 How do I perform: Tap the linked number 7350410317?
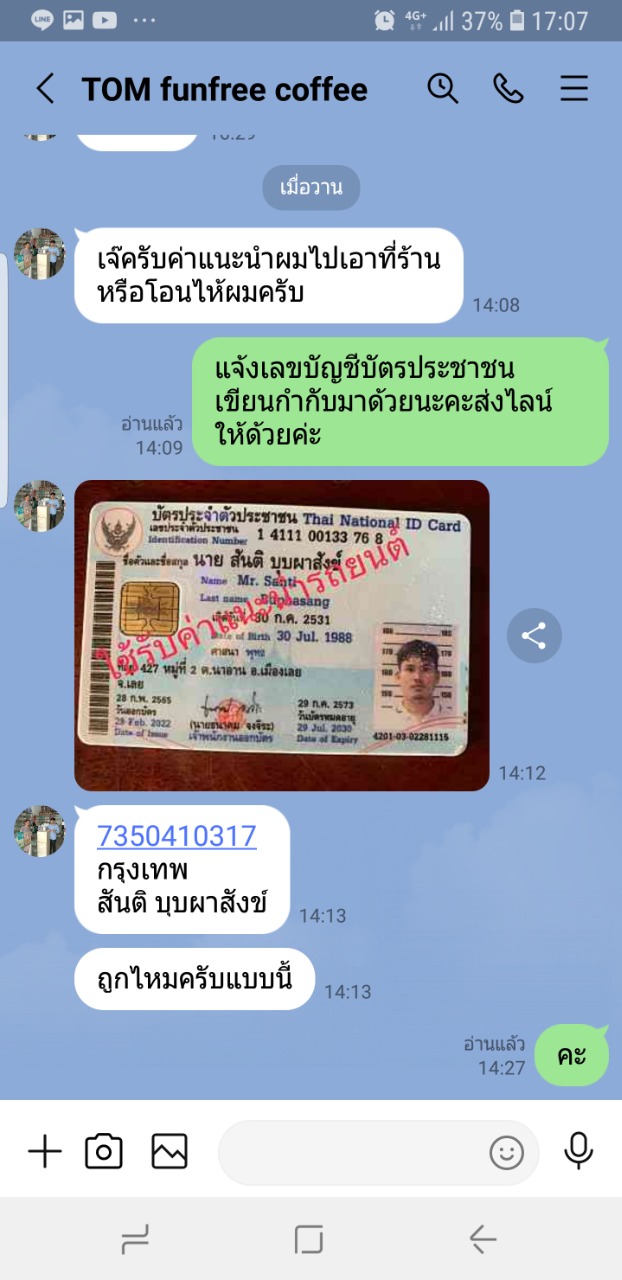tap(177, 835)
